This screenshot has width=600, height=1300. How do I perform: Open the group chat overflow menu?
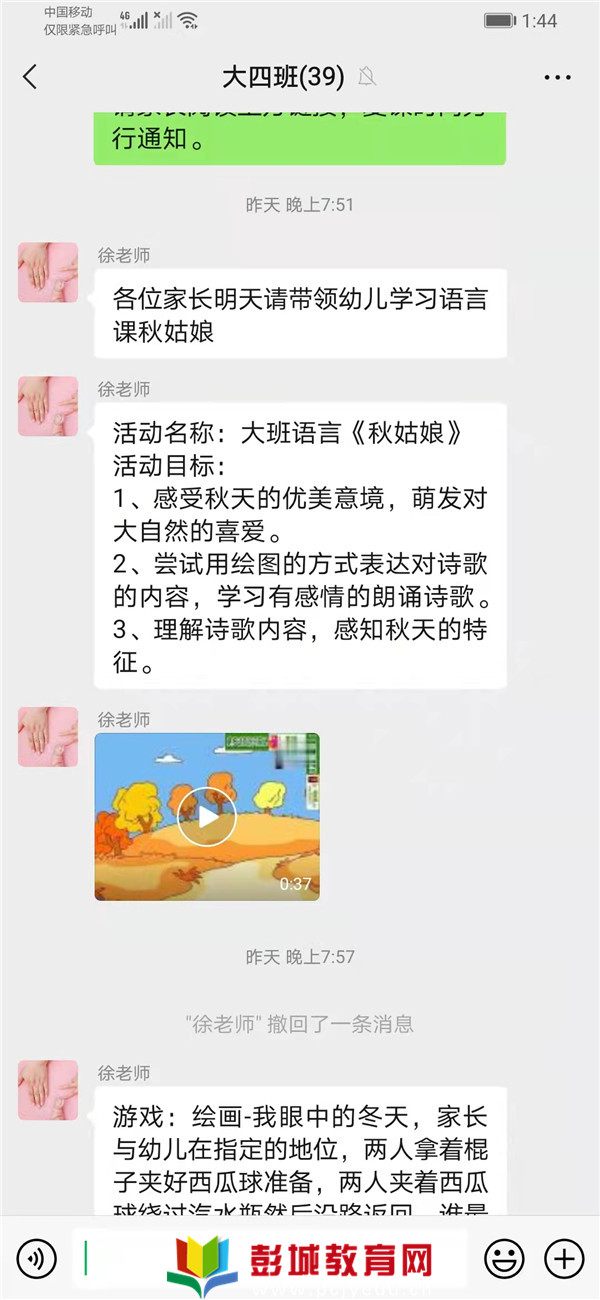click(557, 77)
